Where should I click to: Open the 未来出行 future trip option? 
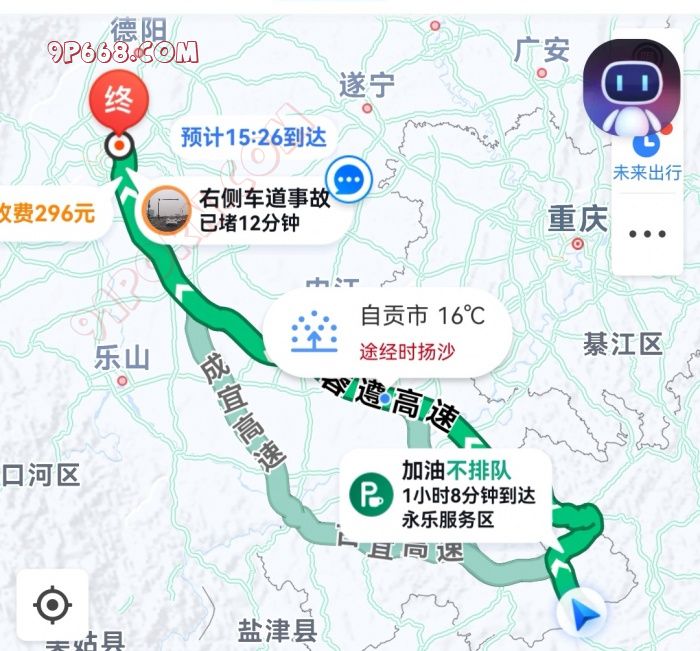click(647, 160)
